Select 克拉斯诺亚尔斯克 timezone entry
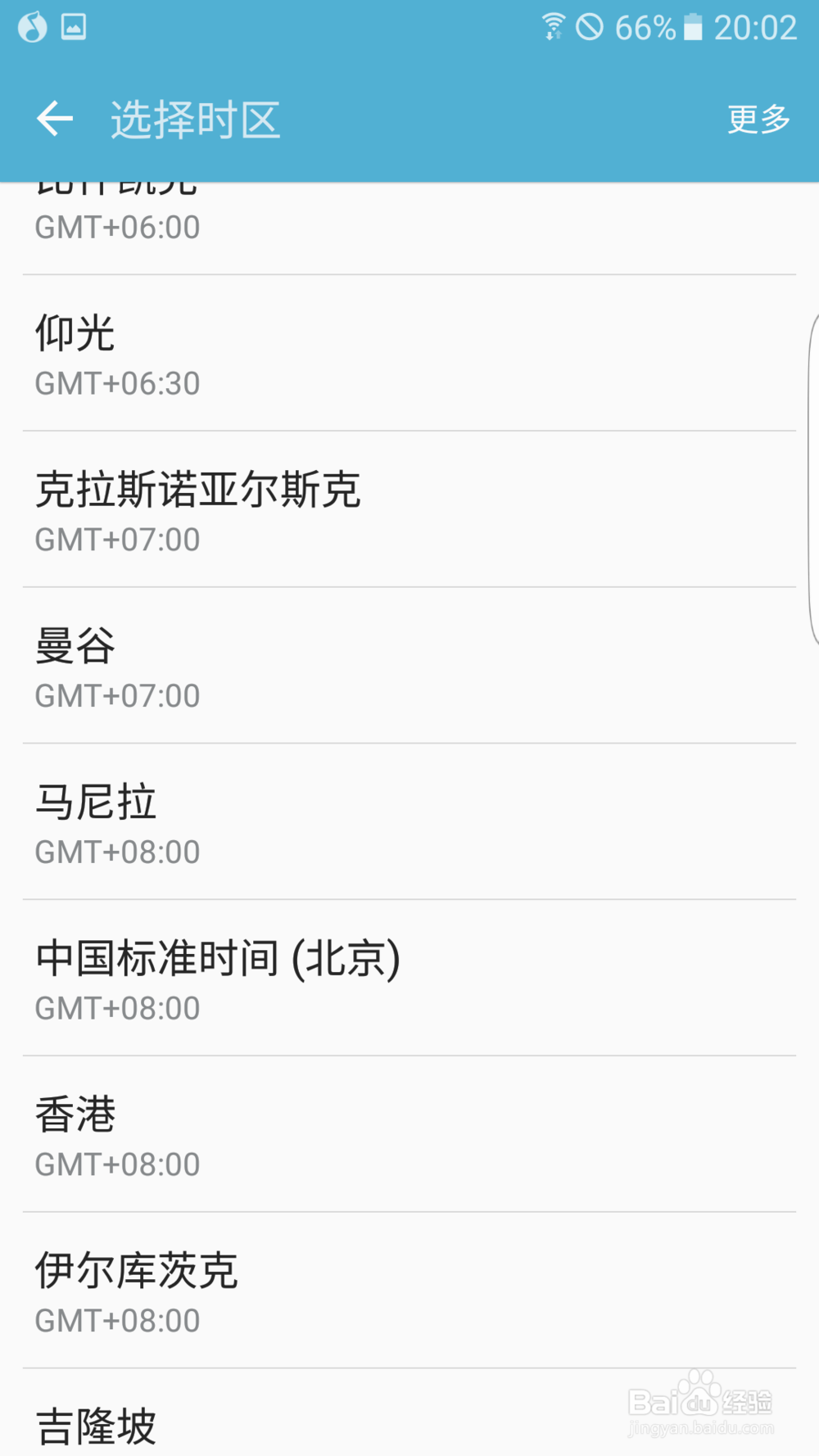 [409, 511]
